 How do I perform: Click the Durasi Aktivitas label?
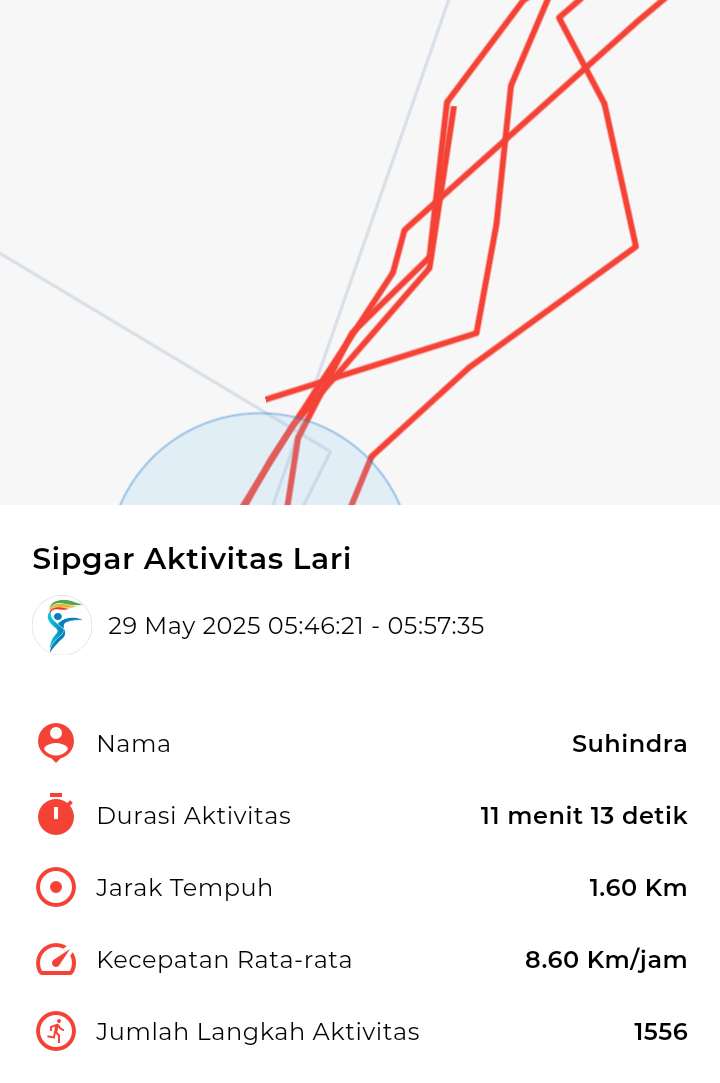(x=193, y=816)
